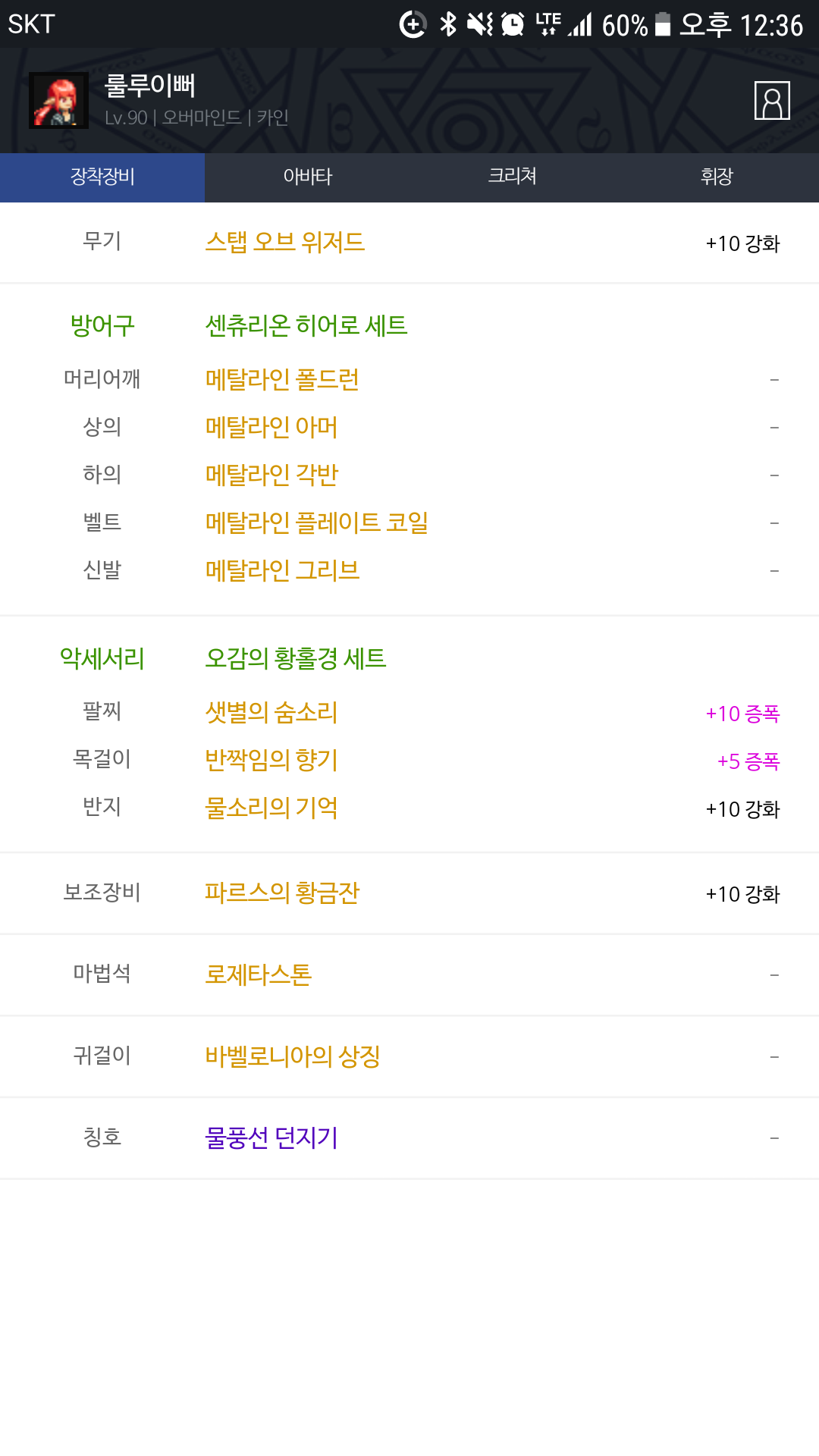
Task: Open the character profile icon
Action: [x=772, y=101]
